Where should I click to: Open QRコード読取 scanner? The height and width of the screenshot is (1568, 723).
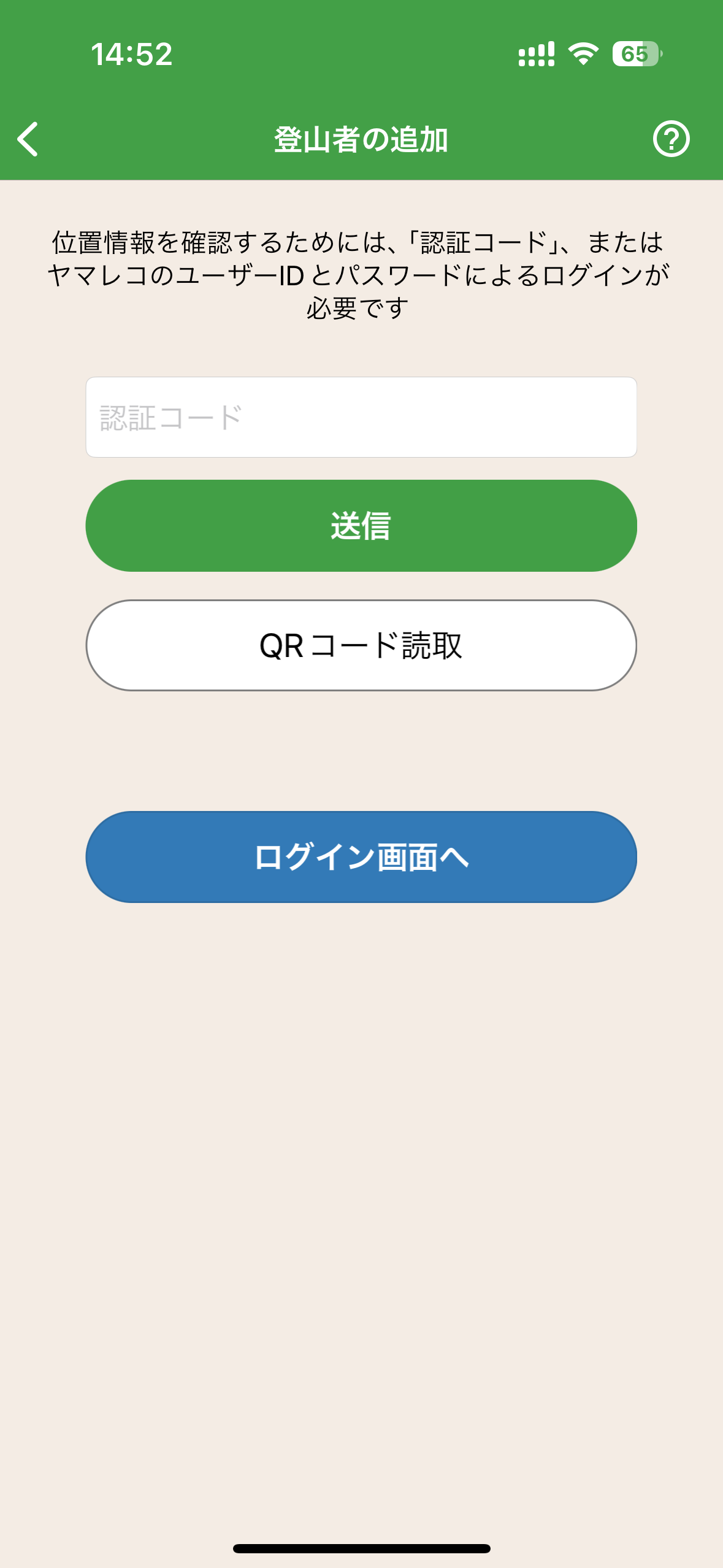361,645
